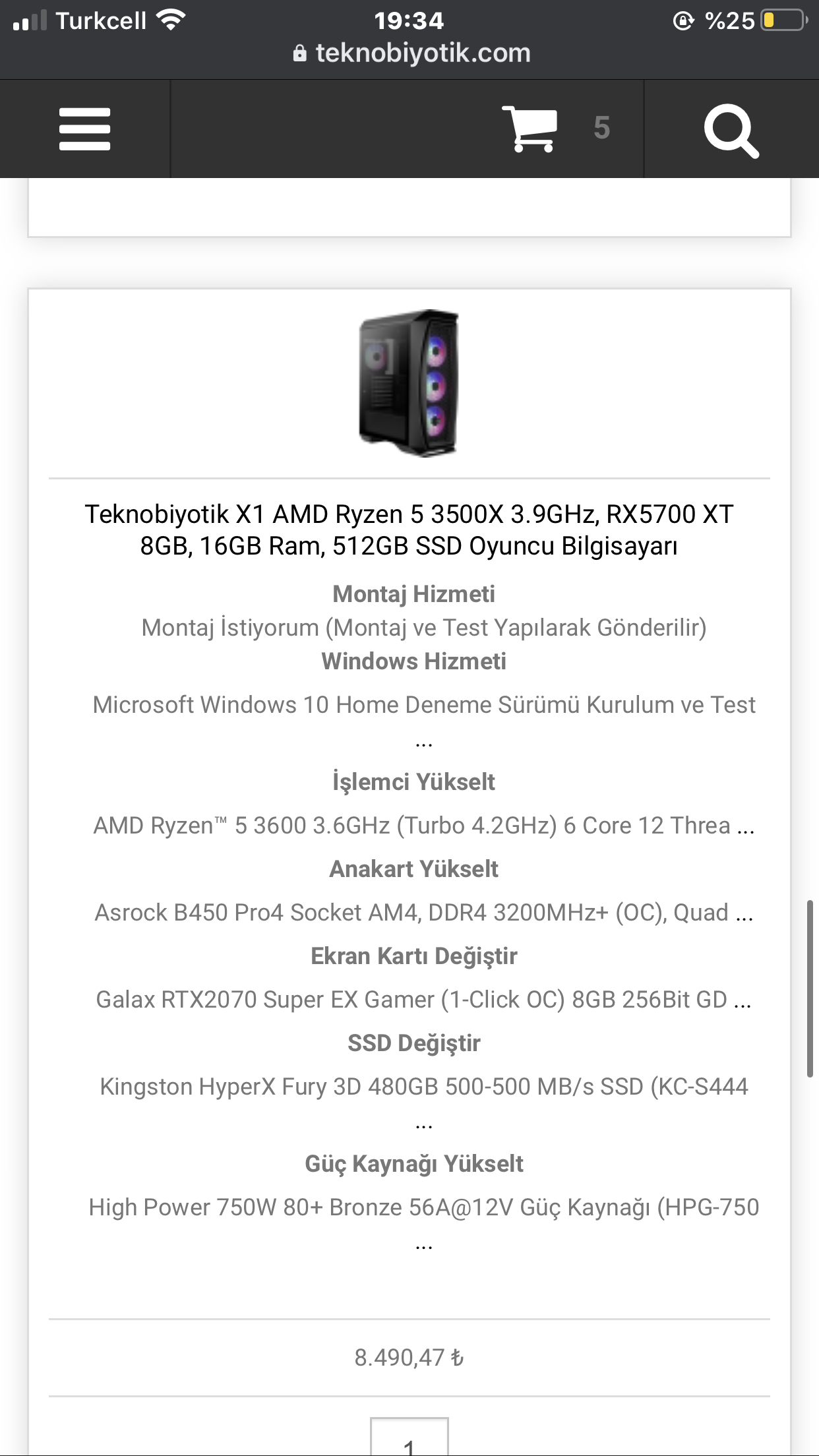This screenshot has width=819, height=1456.
Task: Open the Teknobiyotik X1 product image
Action: [x=409, y=383]
